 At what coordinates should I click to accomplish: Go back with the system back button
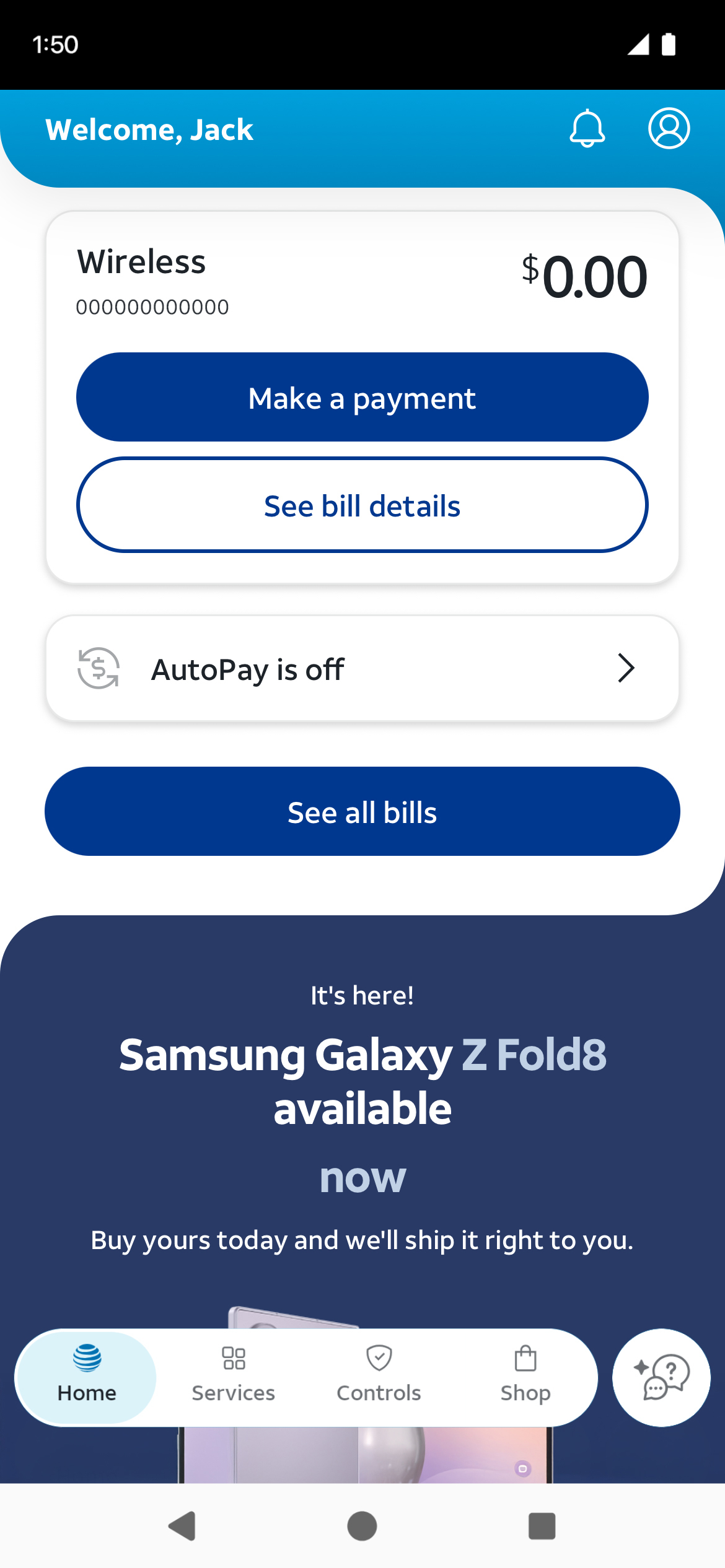182,1526
